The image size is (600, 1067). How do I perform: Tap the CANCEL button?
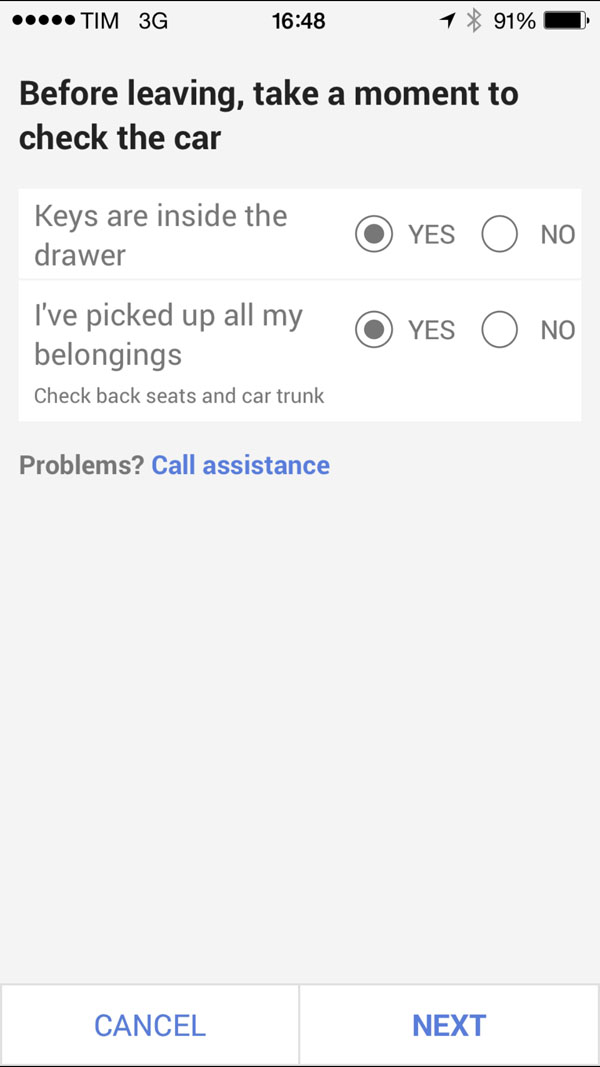[x=150, y=1025]
